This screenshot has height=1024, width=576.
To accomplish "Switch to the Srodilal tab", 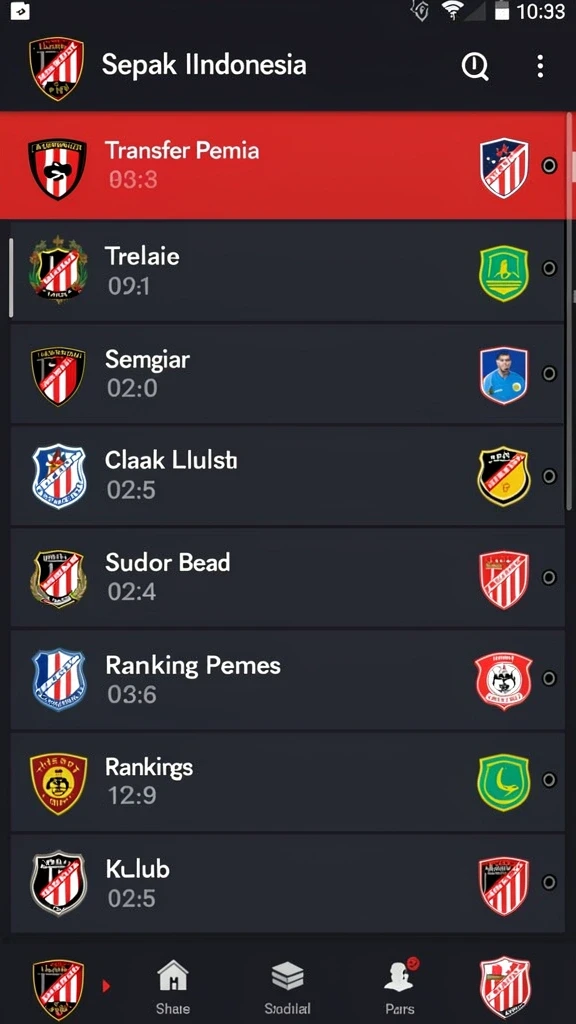I will 287,986.
